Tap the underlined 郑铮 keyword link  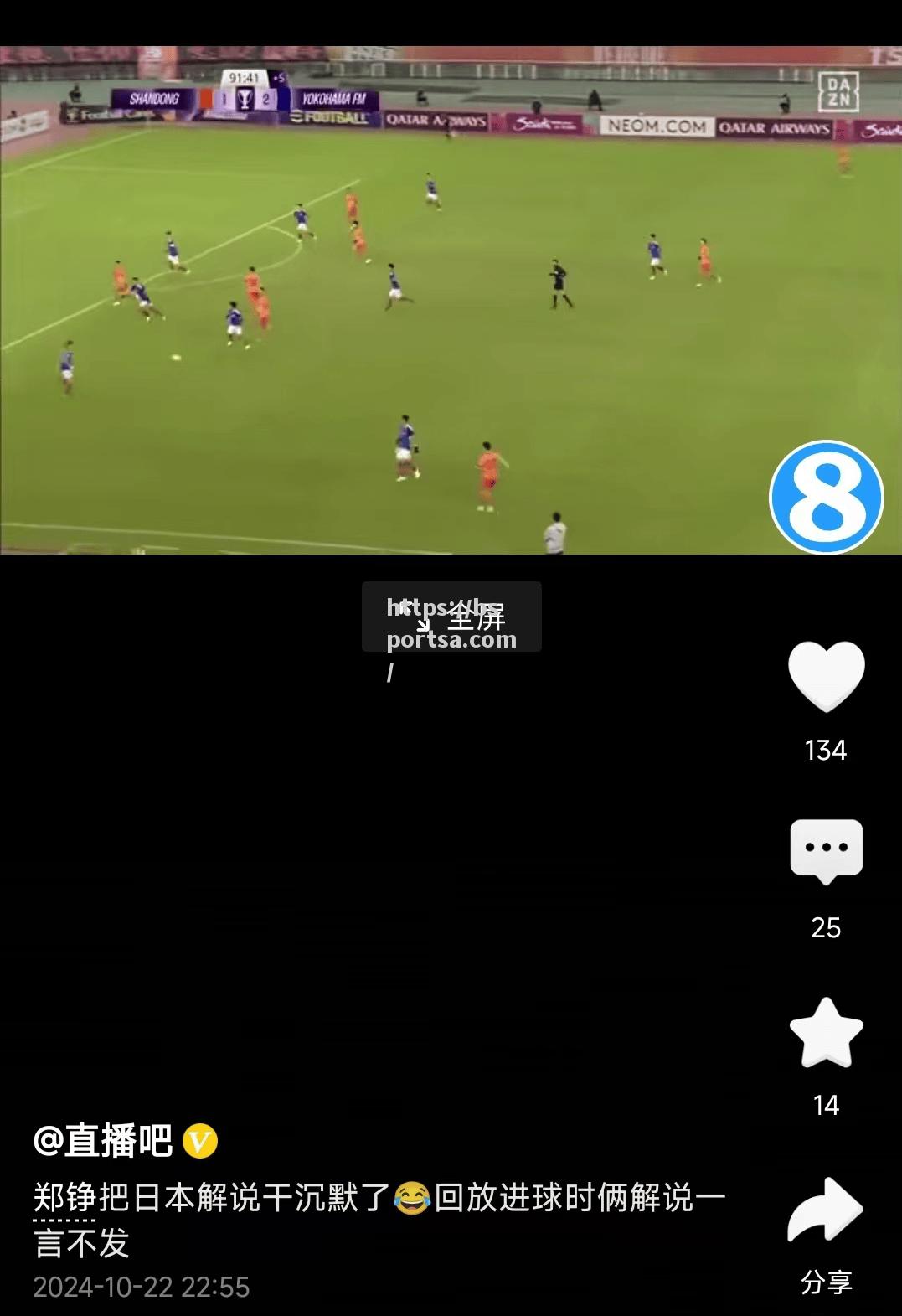[x=65, y=1199]
